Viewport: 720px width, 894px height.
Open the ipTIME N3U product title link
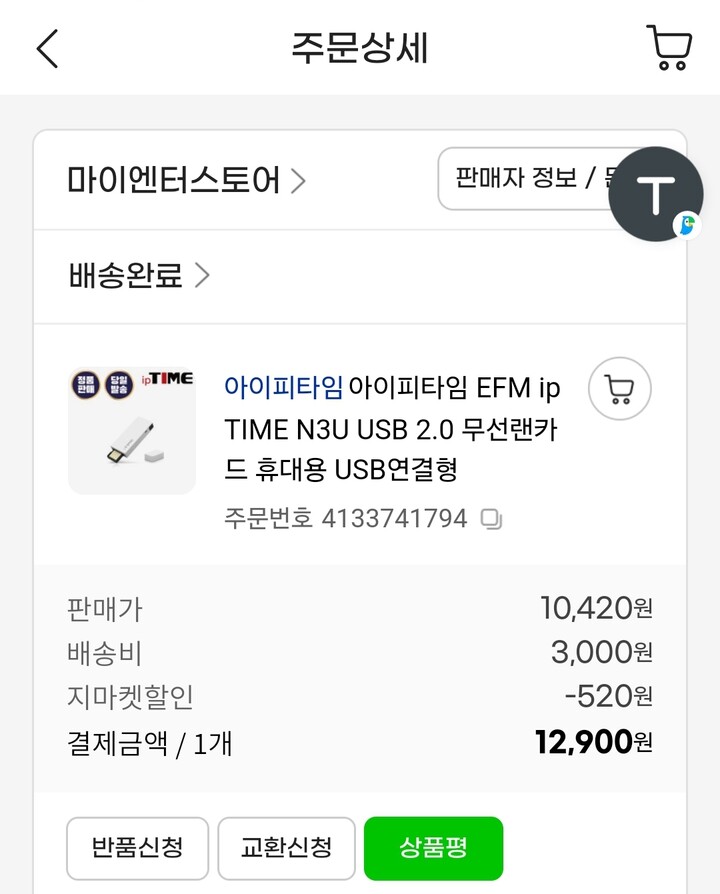point(390,426)
